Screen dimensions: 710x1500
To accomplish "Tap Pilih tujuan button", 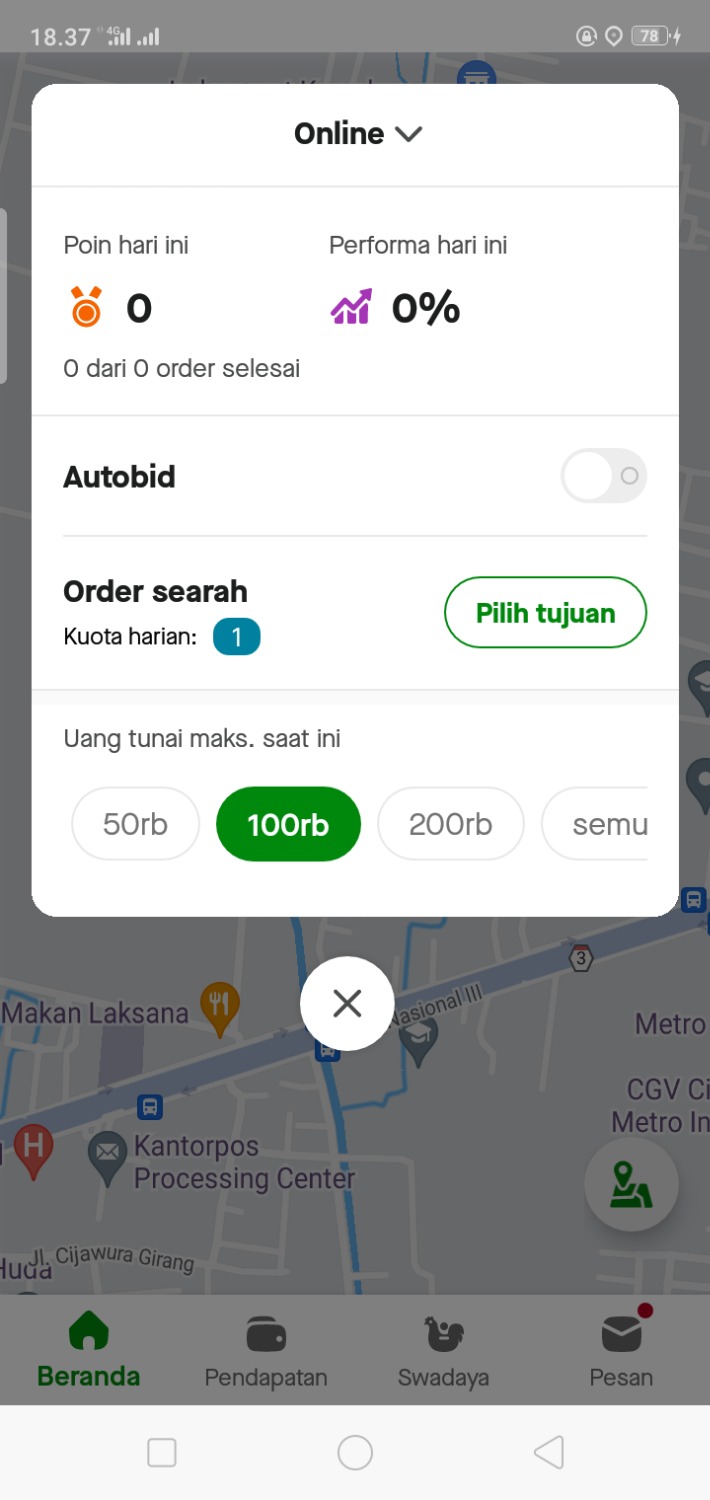I will 545,613.
